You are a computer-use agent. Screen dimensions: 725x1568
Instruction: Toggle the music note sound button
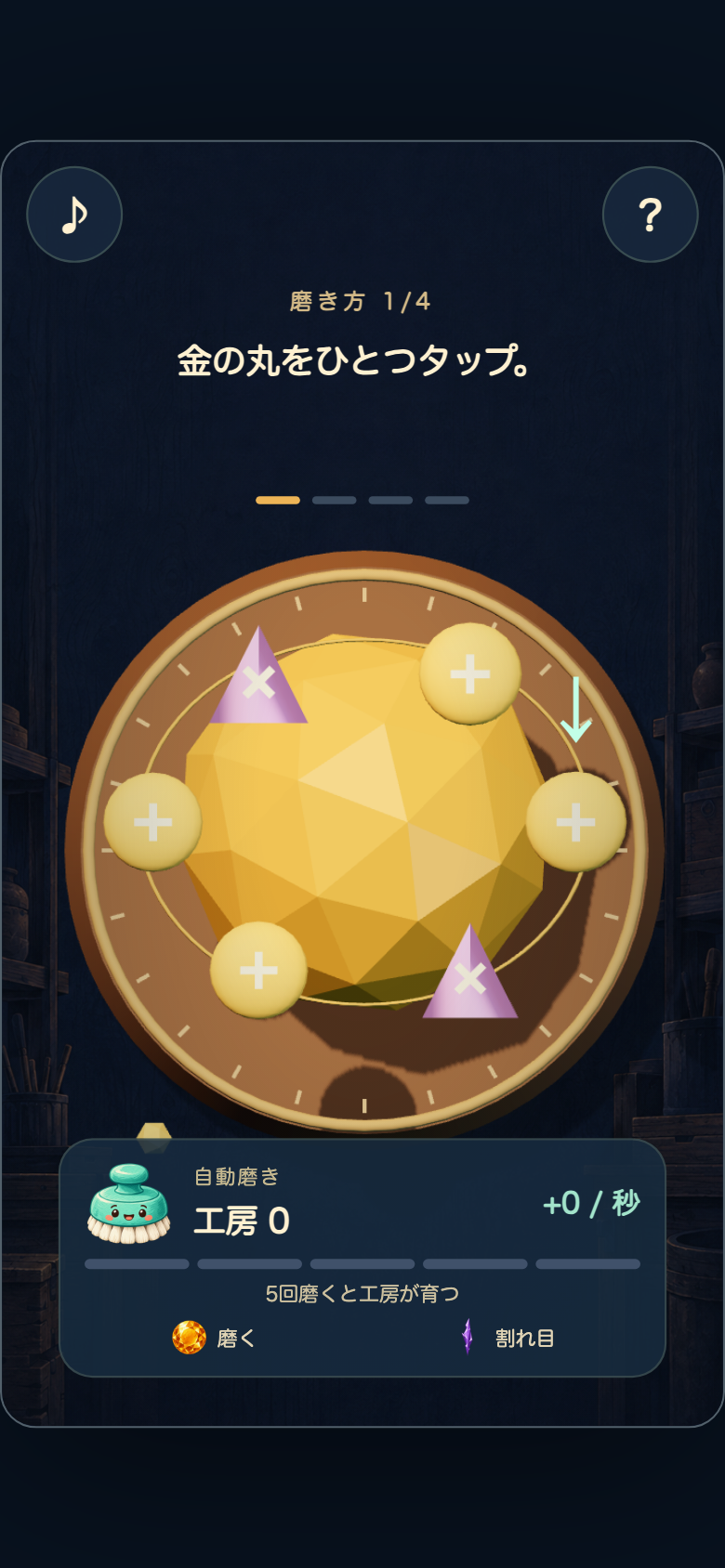pos(74,215)
